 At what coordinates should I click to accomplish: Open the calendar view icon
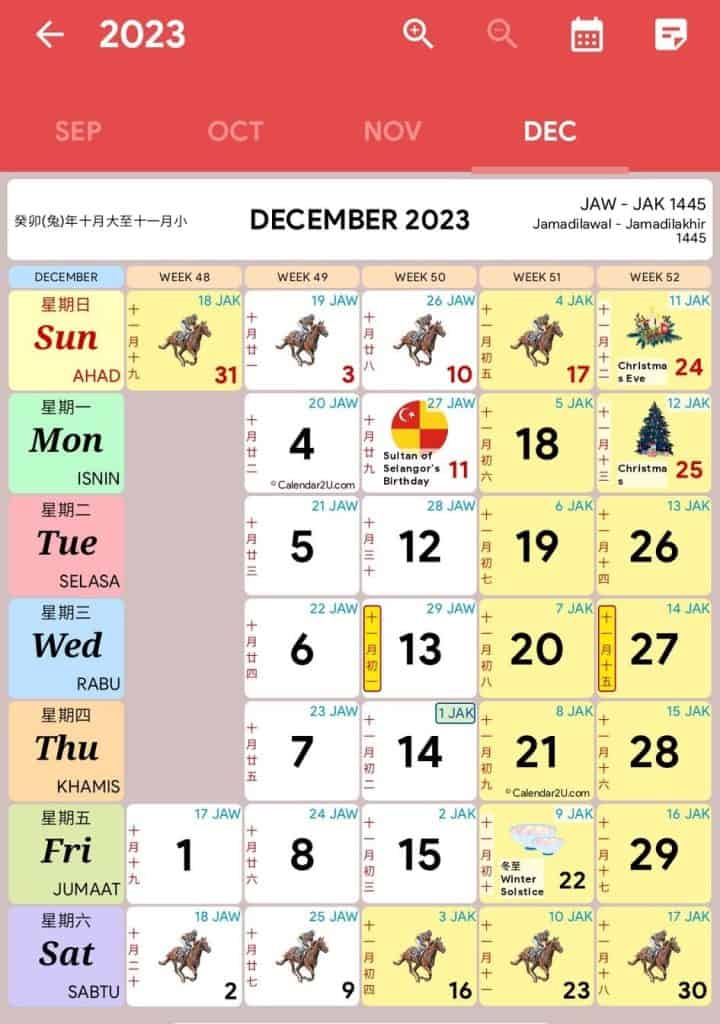pyautogui.click(x=587, y=35)
